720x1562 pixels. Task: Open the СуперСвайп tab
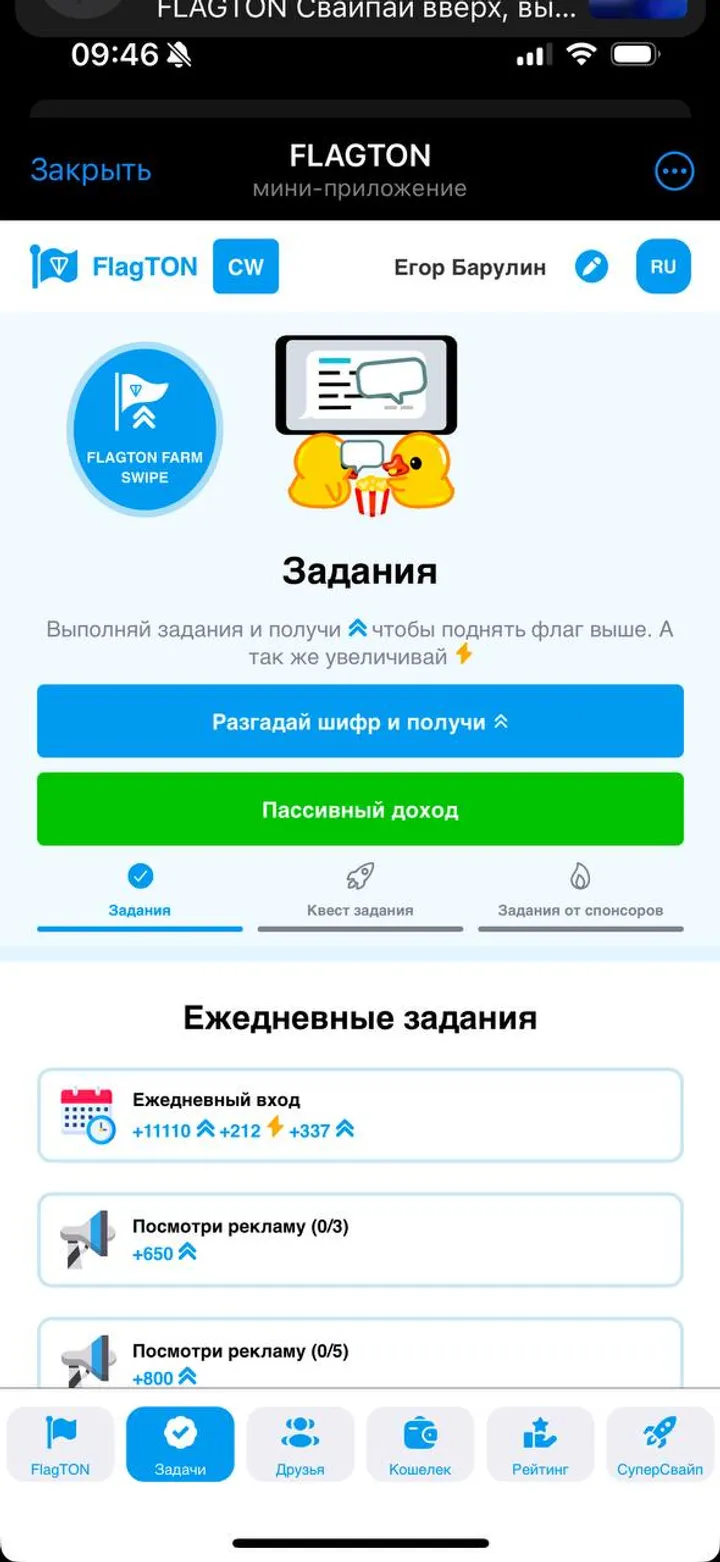659,1444
